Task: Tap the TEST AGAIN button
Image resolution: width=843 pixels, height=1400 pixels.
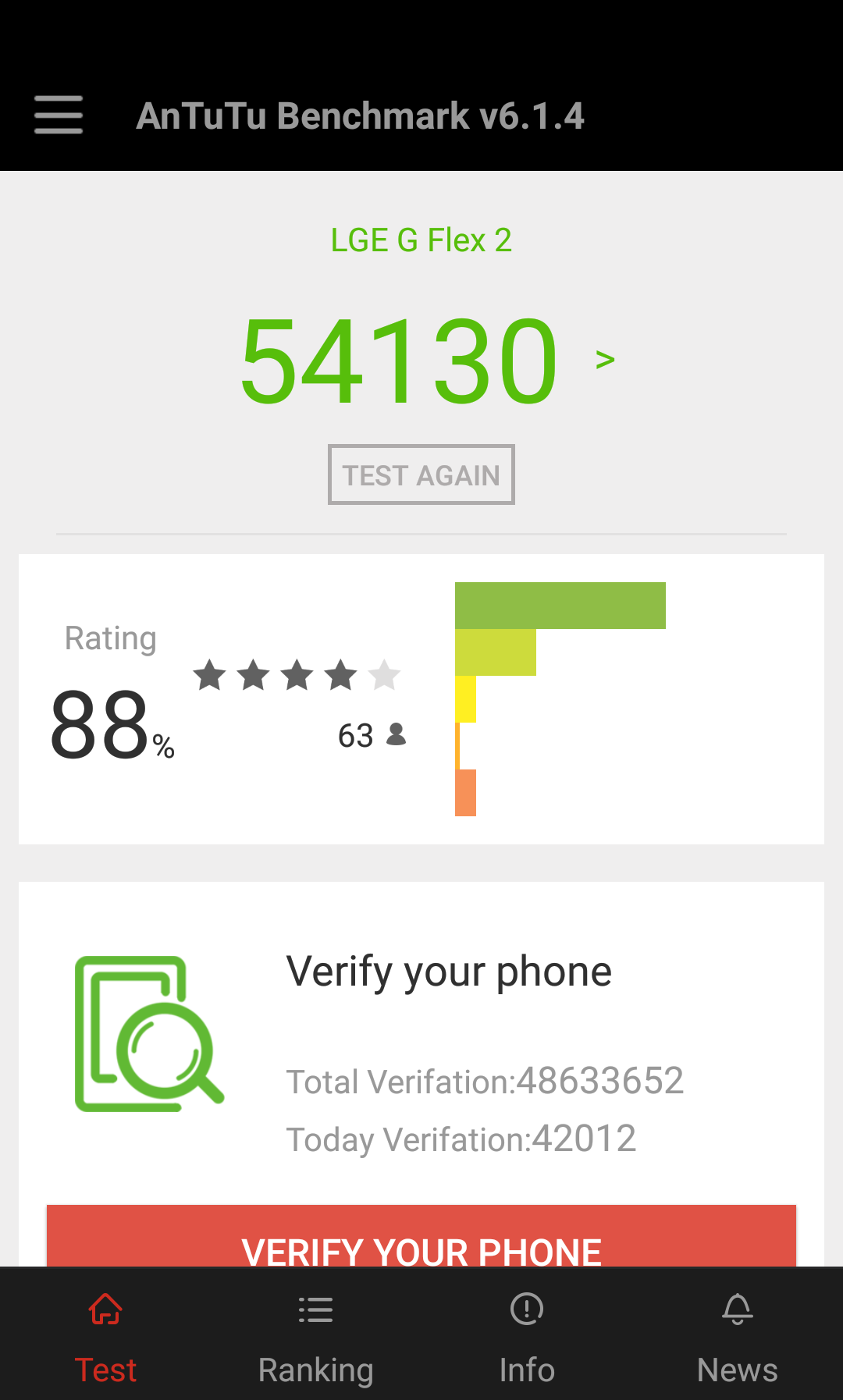Action: [421, 474]
